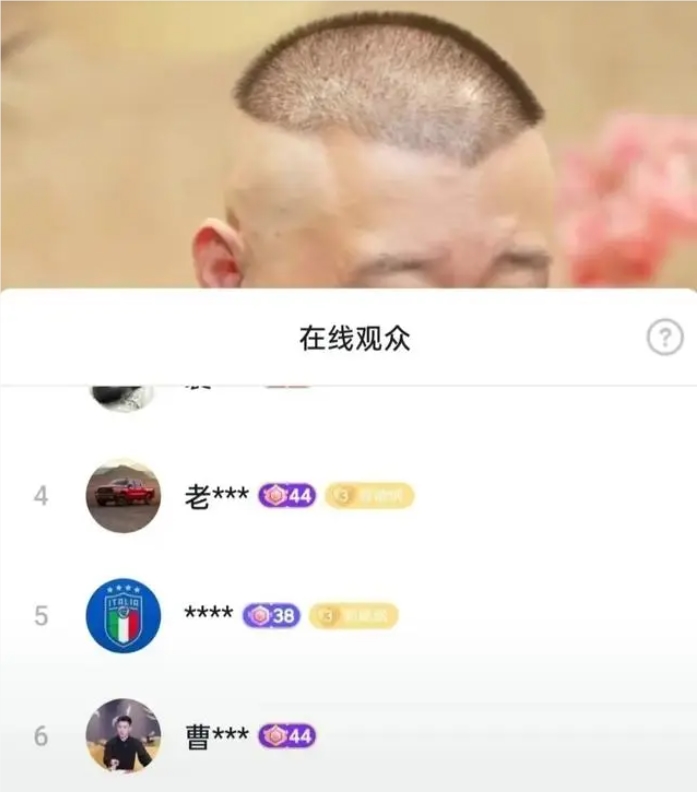Open the help question mark icon
Image resolution: width=697 pixels, height=792 pixels.
pyautogui.click(x=665, y=338)
